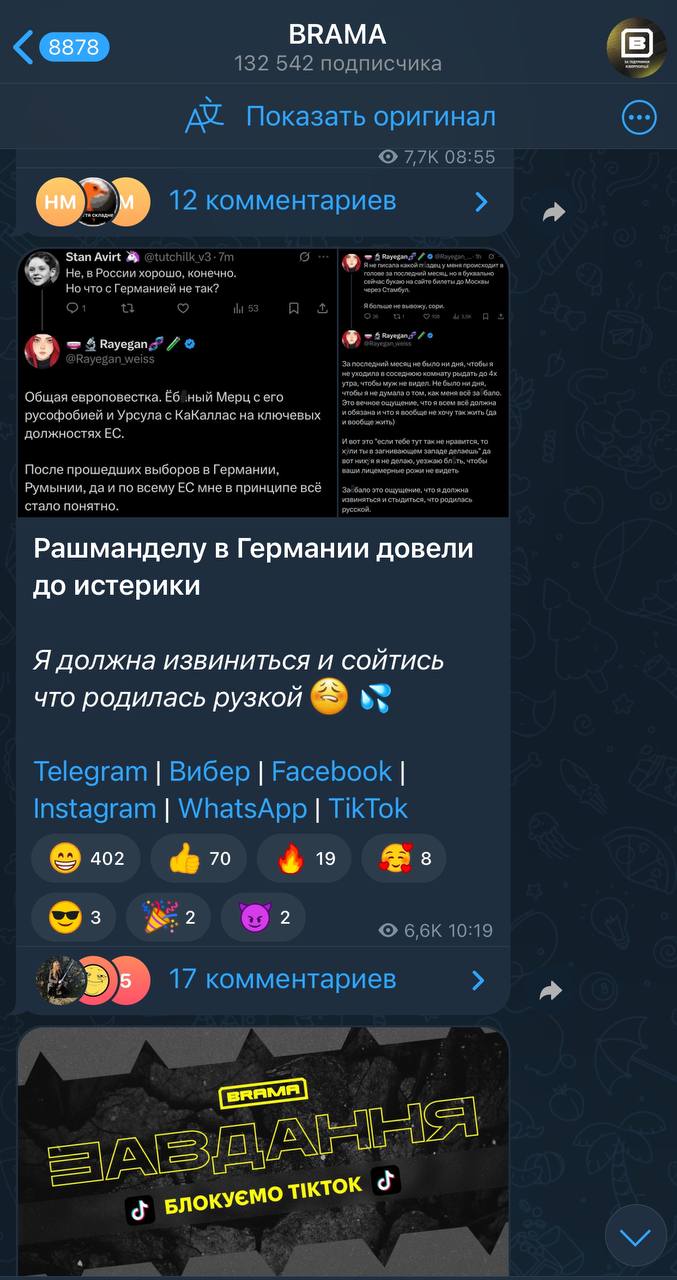
Task: Share the post with 17 комментариев
Action: point(553,990)
